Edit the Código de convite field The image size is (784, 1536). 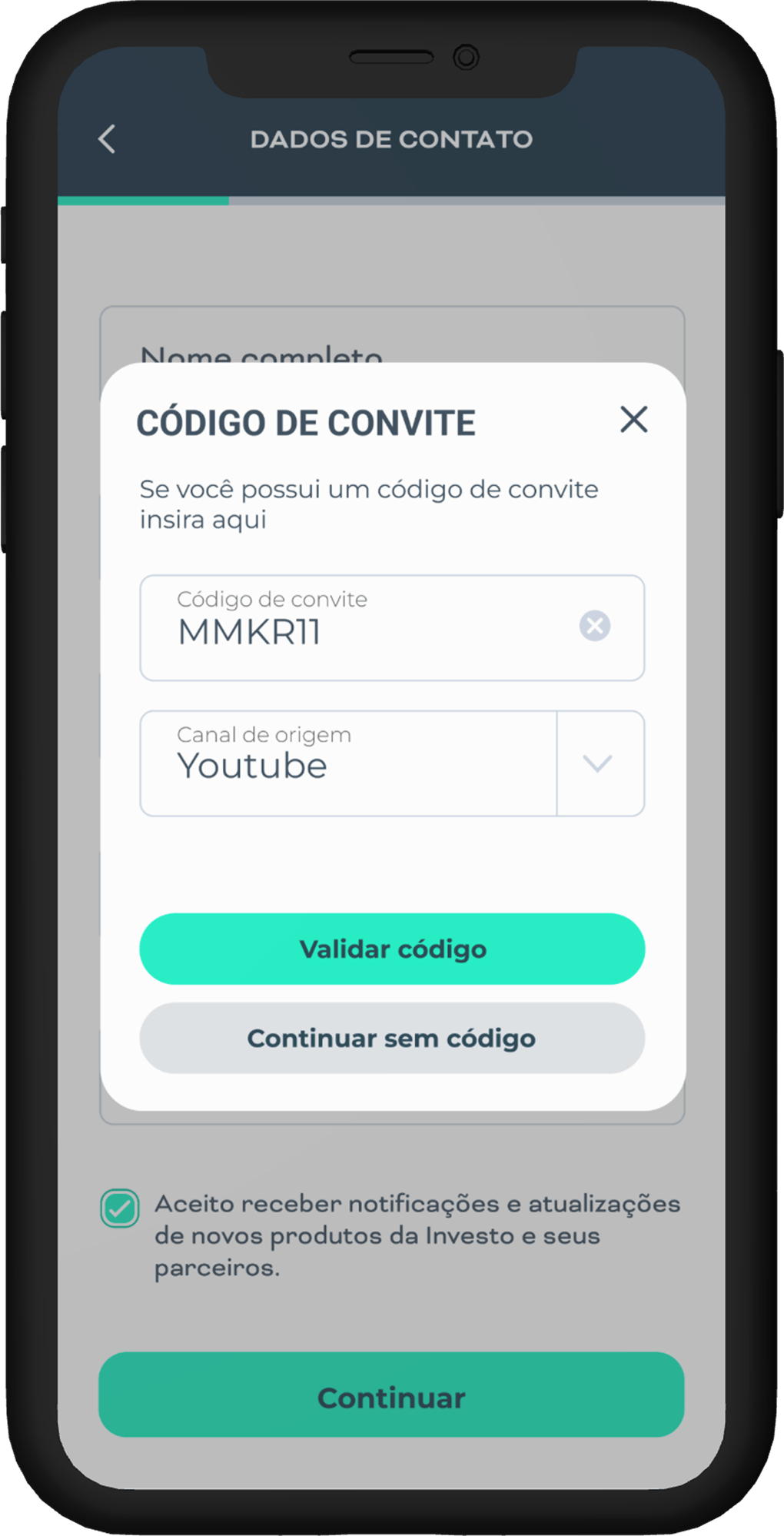click(361, 629)
